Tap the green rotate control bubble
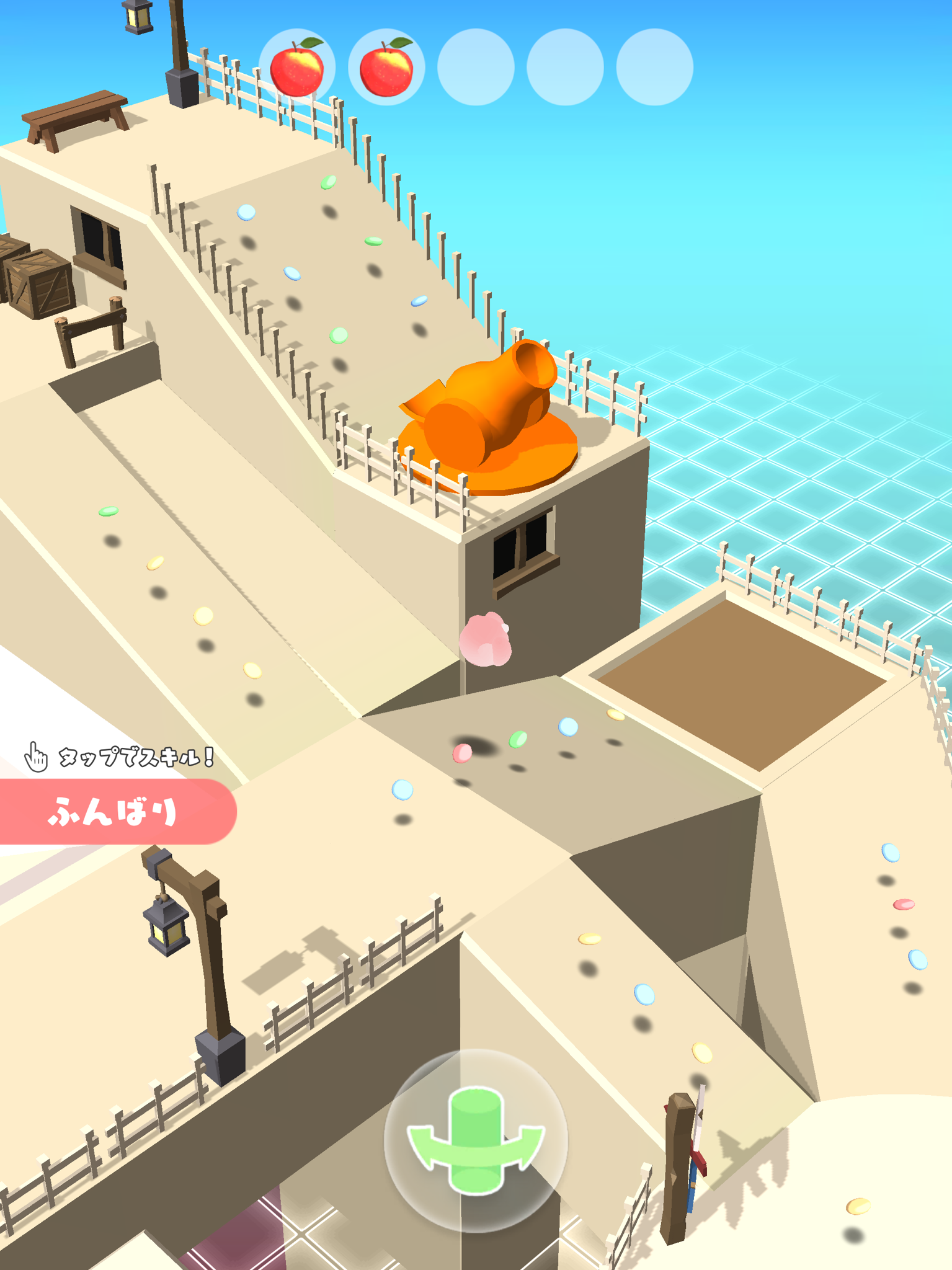 [476, 1140]
